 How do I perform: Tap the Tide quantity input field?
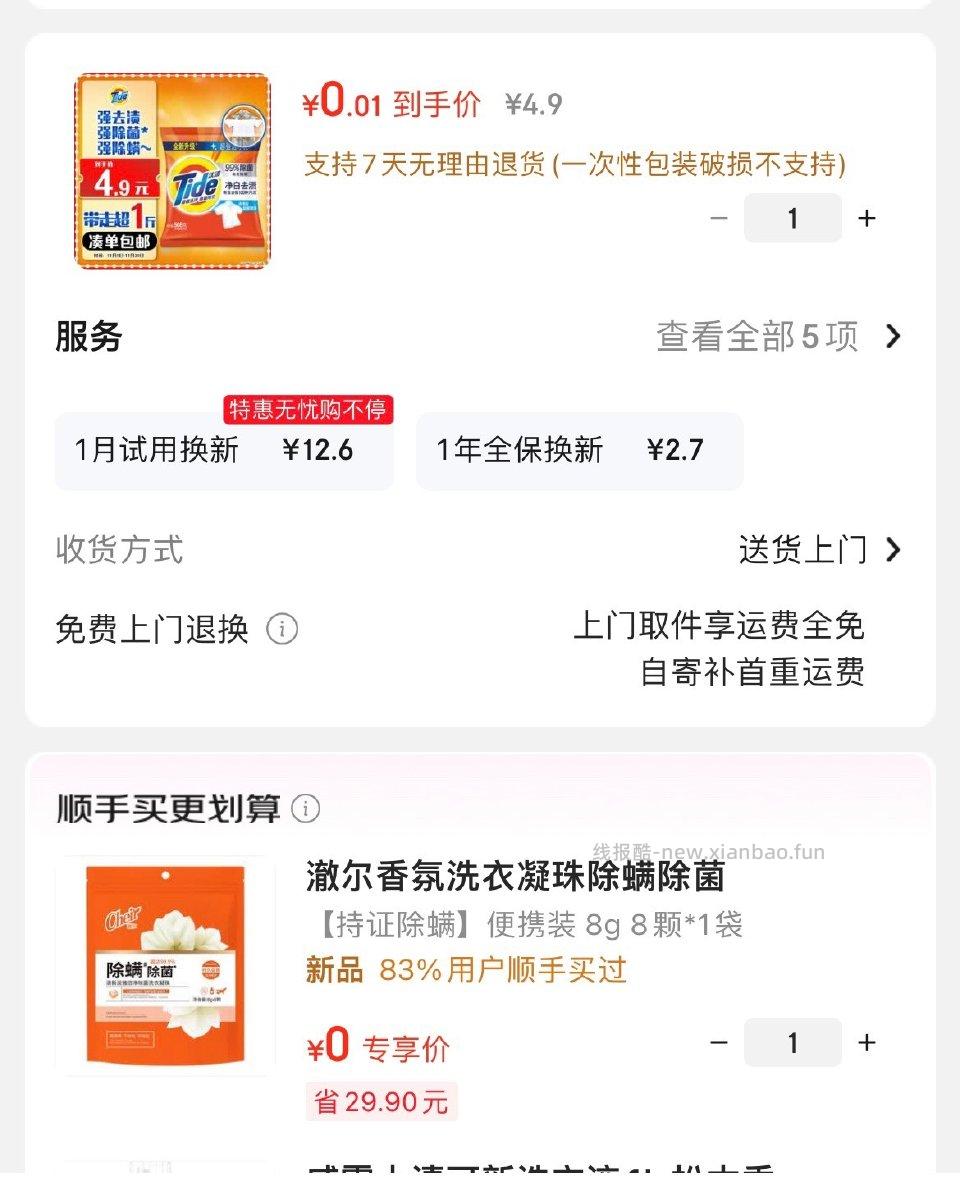[x=793, y=218]
